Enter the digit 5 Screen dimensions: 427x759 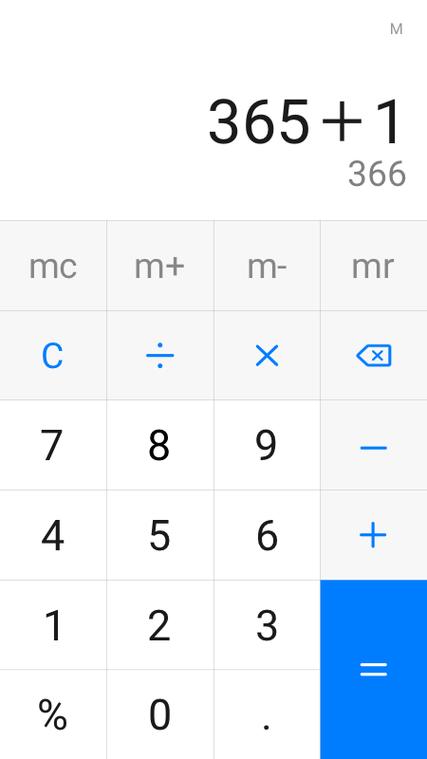pos(160,535)
